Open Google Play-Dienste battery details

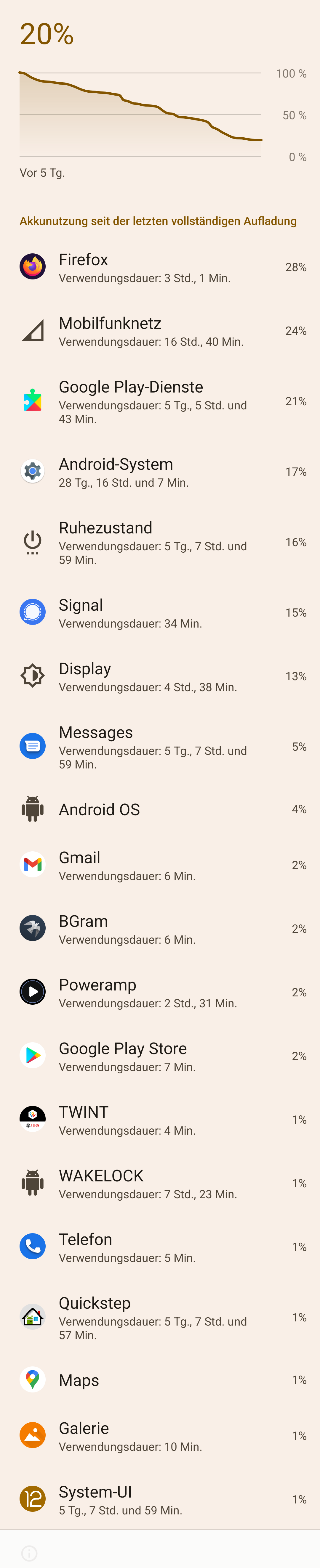160,402
